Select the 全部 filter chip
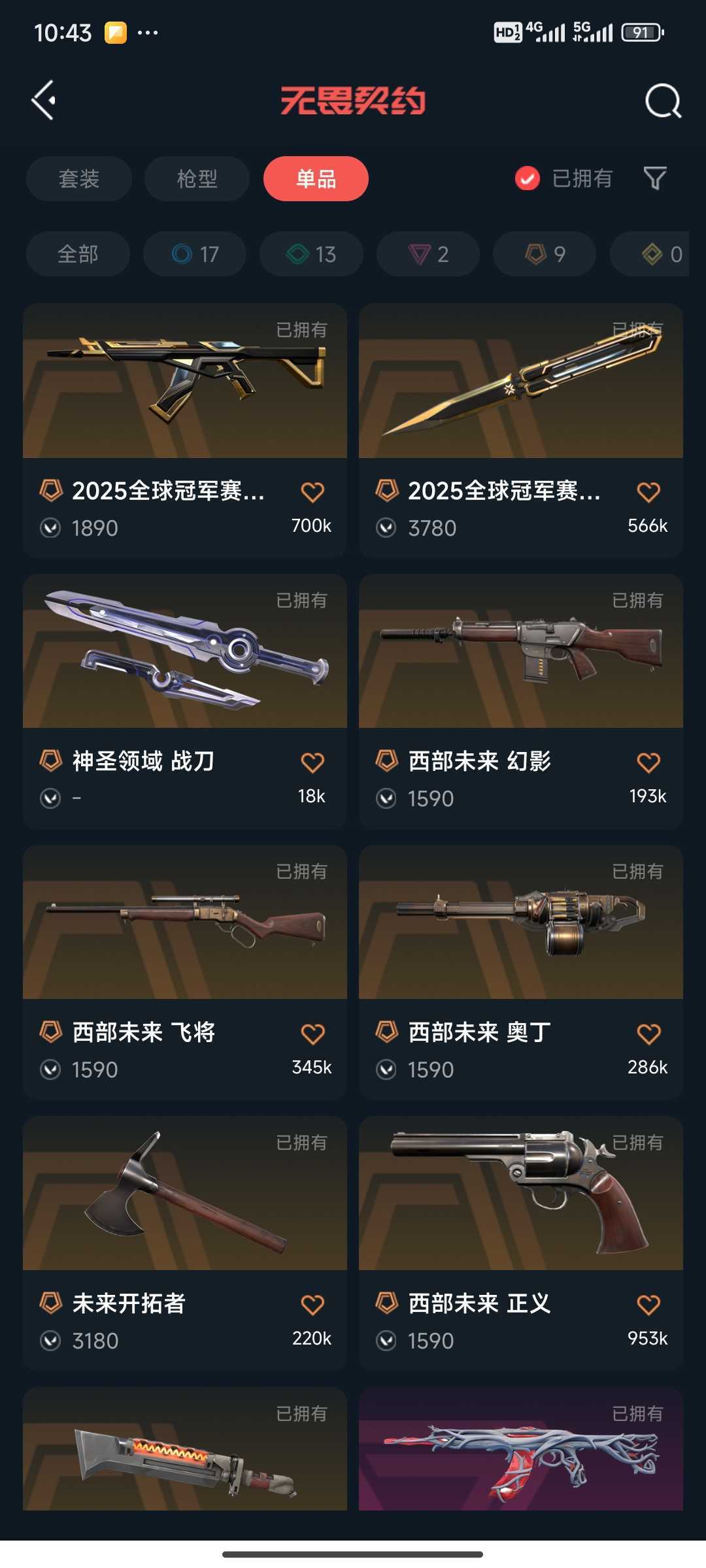 78,254
